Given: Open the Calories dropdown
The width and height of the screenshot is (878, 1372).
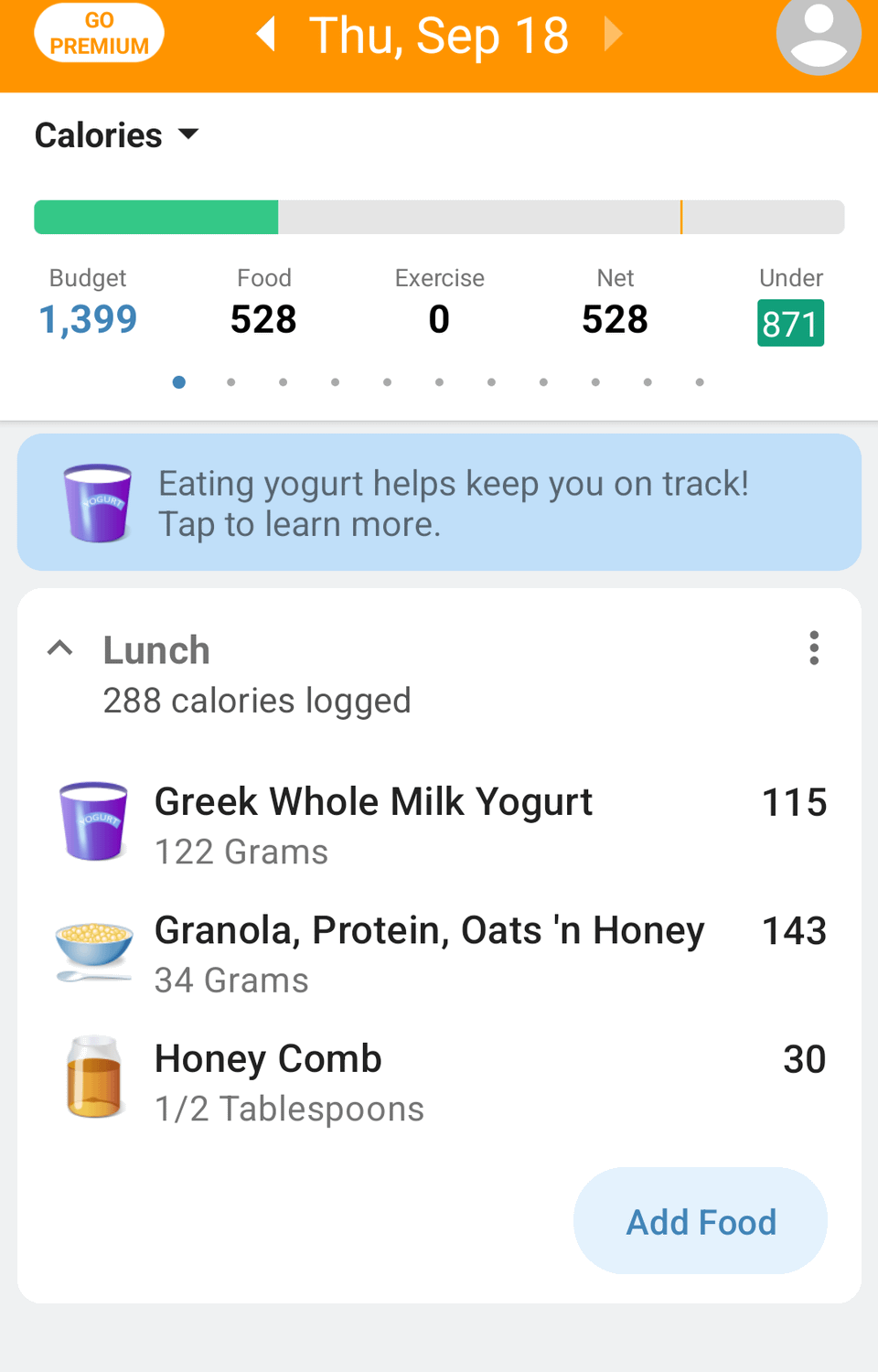Looking at the screenshot, I should [x=117, y=135].
